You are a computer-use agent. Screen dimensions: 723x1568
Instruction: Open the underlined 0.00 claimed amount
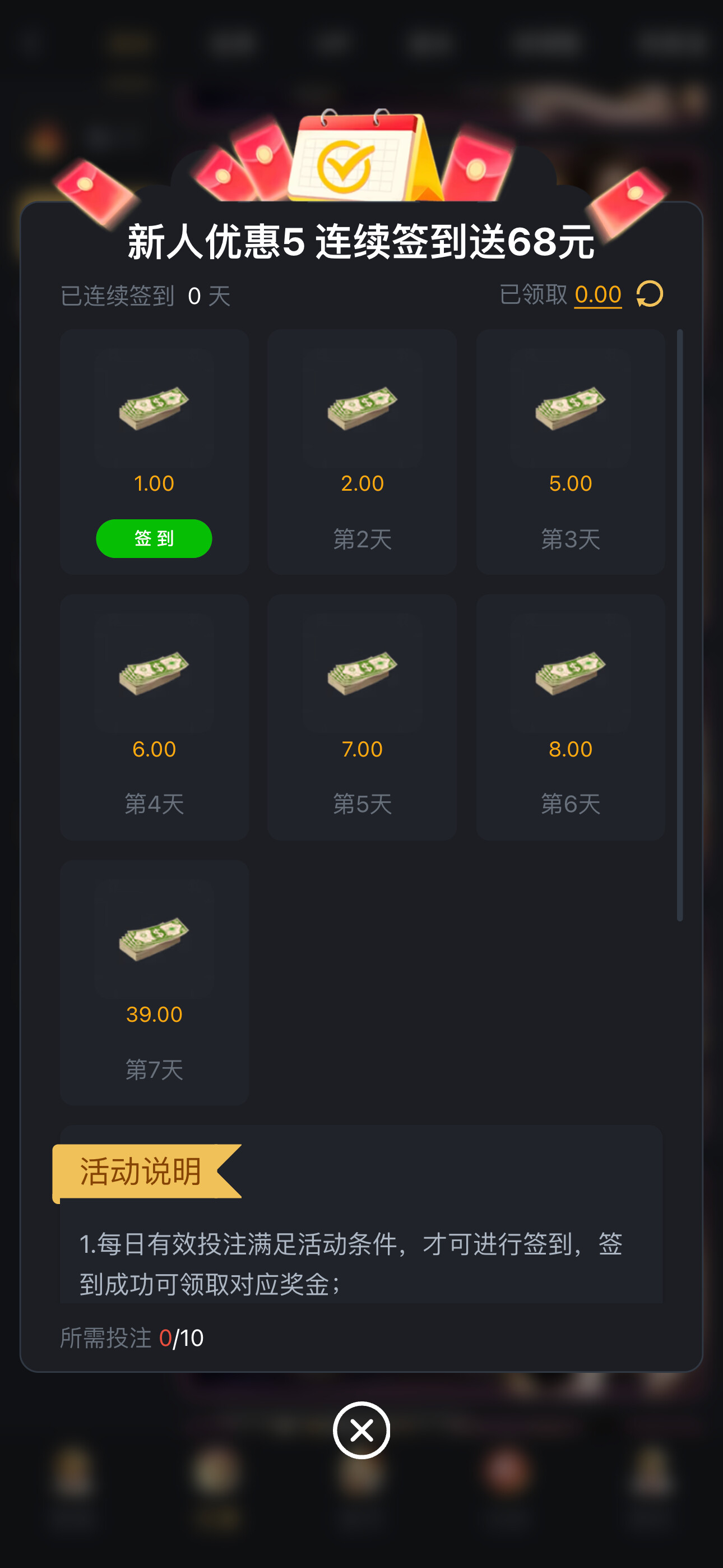click(597, 294)
